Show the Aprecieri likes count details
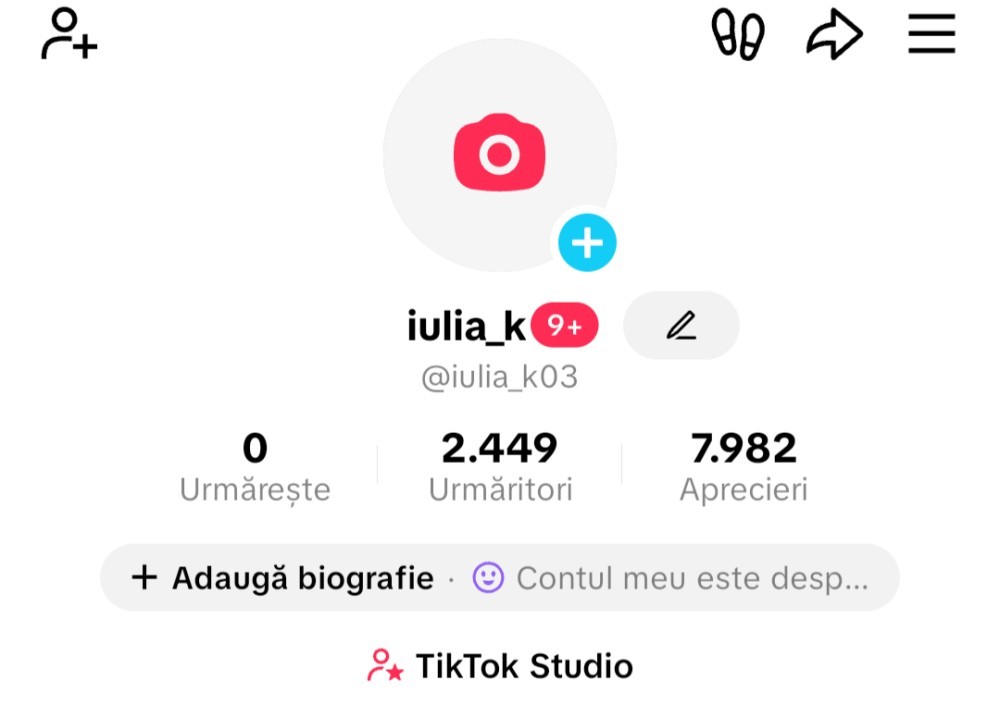 coord(743,467)
